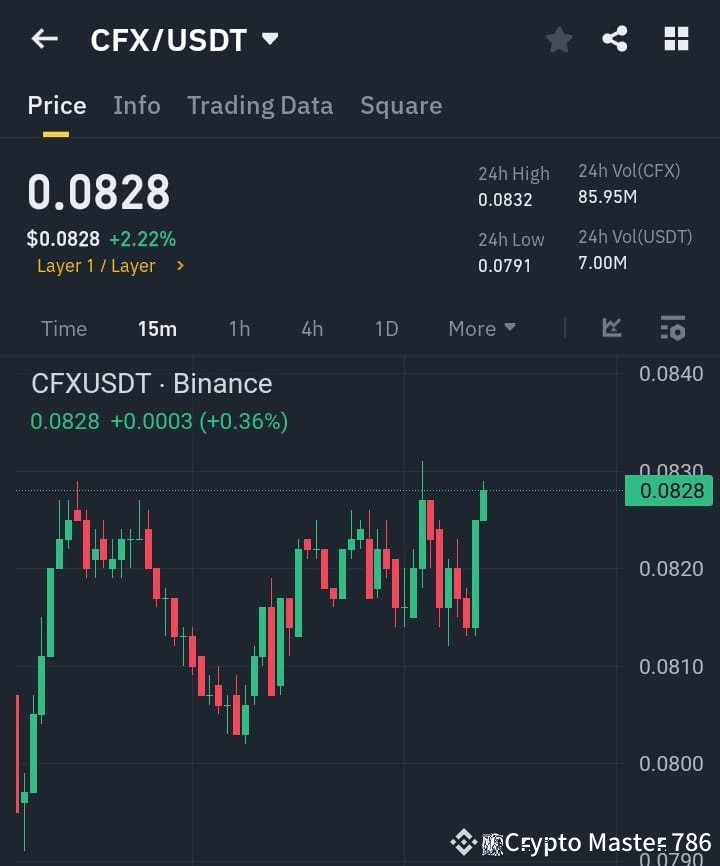This screenshot has height=866, width=720.
Task: Expand the More timeframe dropdown
Action: pos(481,328)
